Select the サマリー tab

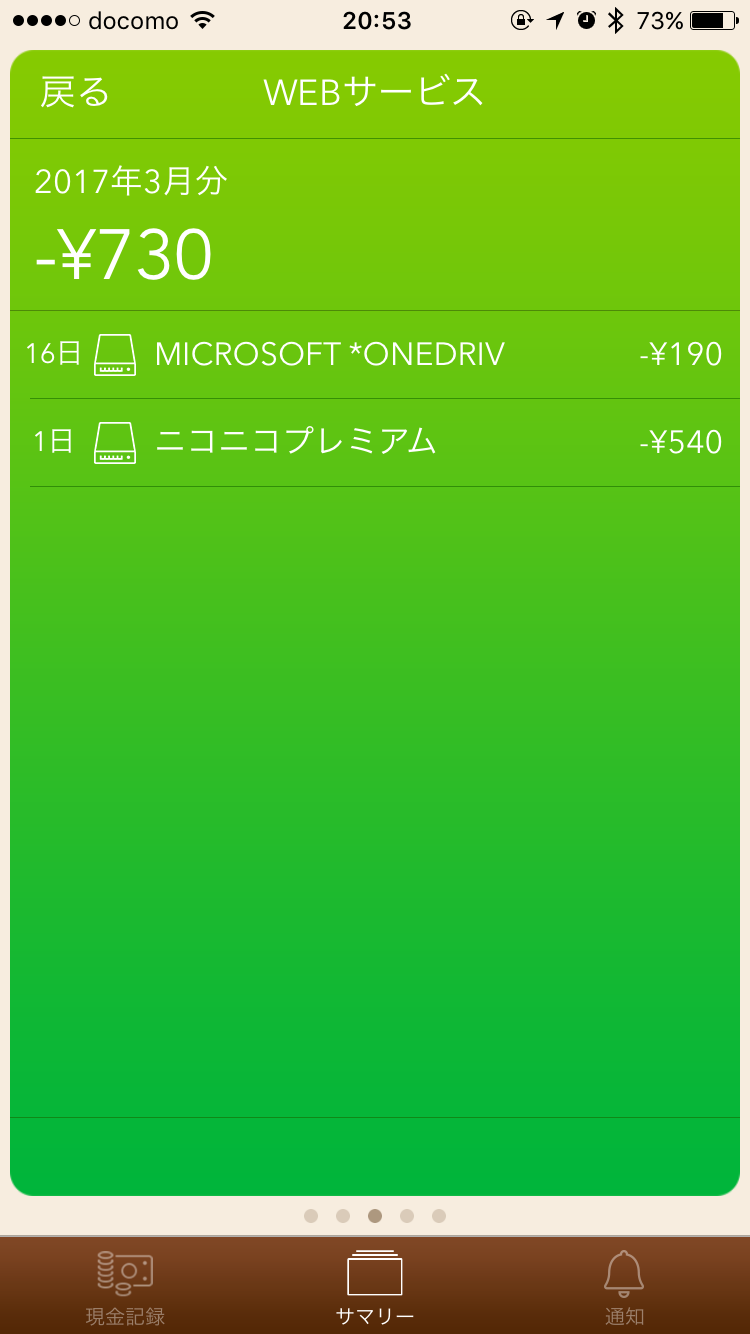375,1286
